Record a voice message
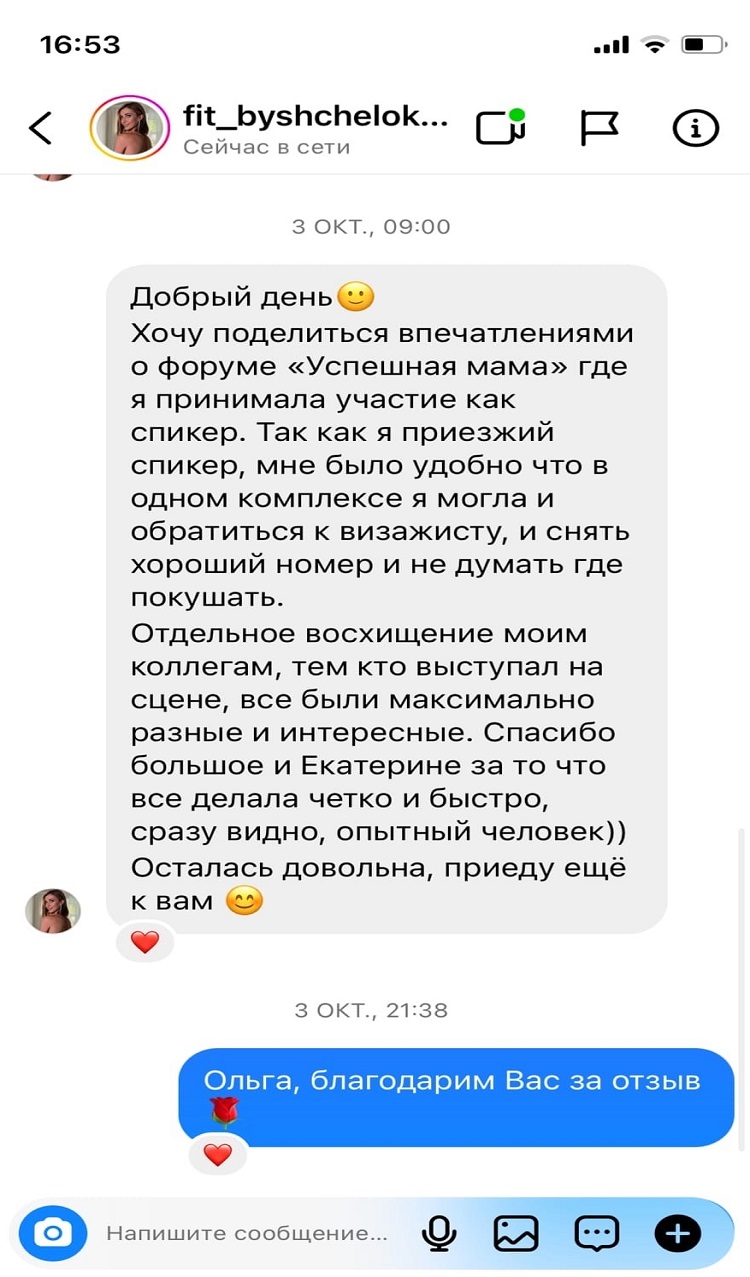750x1277 pixels. pyautogui.click(x=438, y=1233)
